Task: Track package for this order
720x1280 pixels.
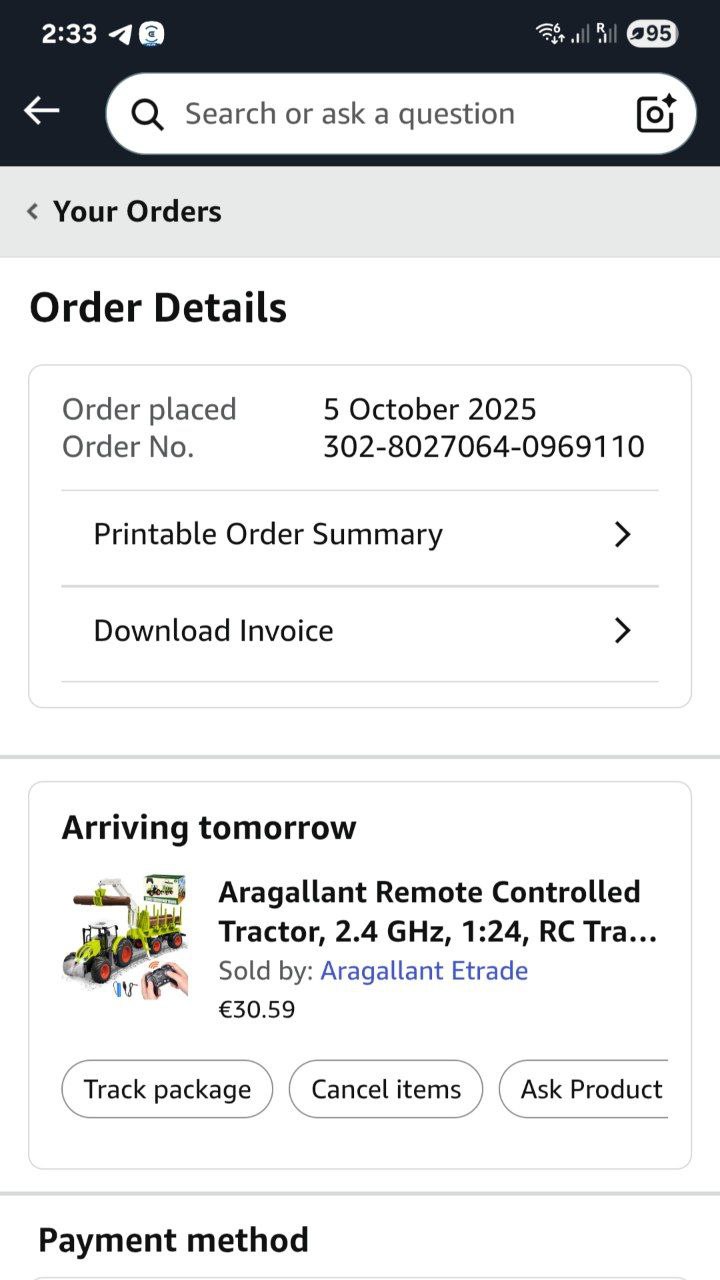Action: (x=167, y=1089)
